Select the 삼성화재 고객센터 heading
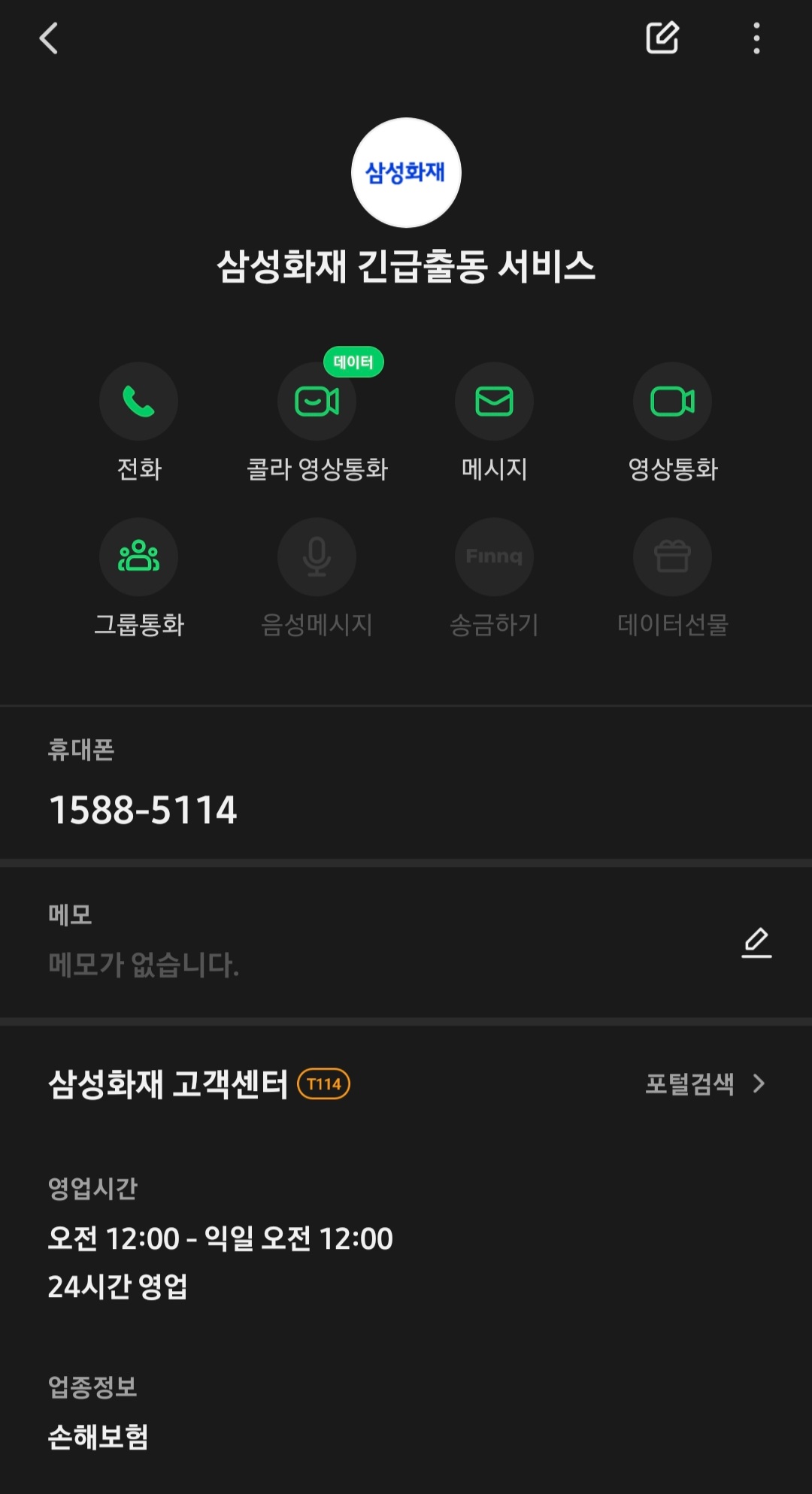This screenshot has height=1494, width=812. pyautogui.click(x=169, y=1083)
